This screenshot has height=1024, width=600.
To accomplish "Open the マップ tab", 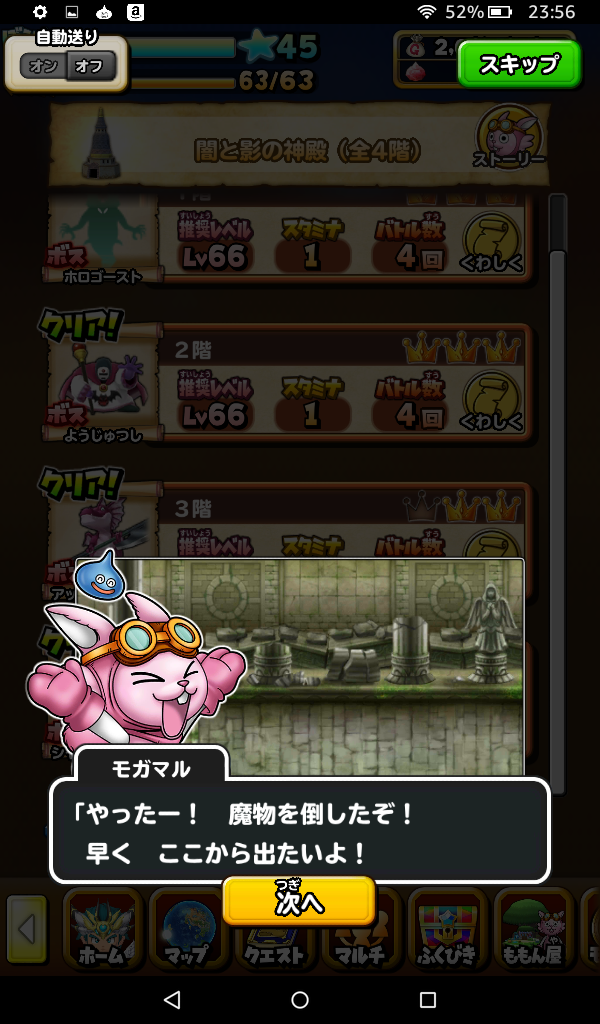I will coord(186,930).
